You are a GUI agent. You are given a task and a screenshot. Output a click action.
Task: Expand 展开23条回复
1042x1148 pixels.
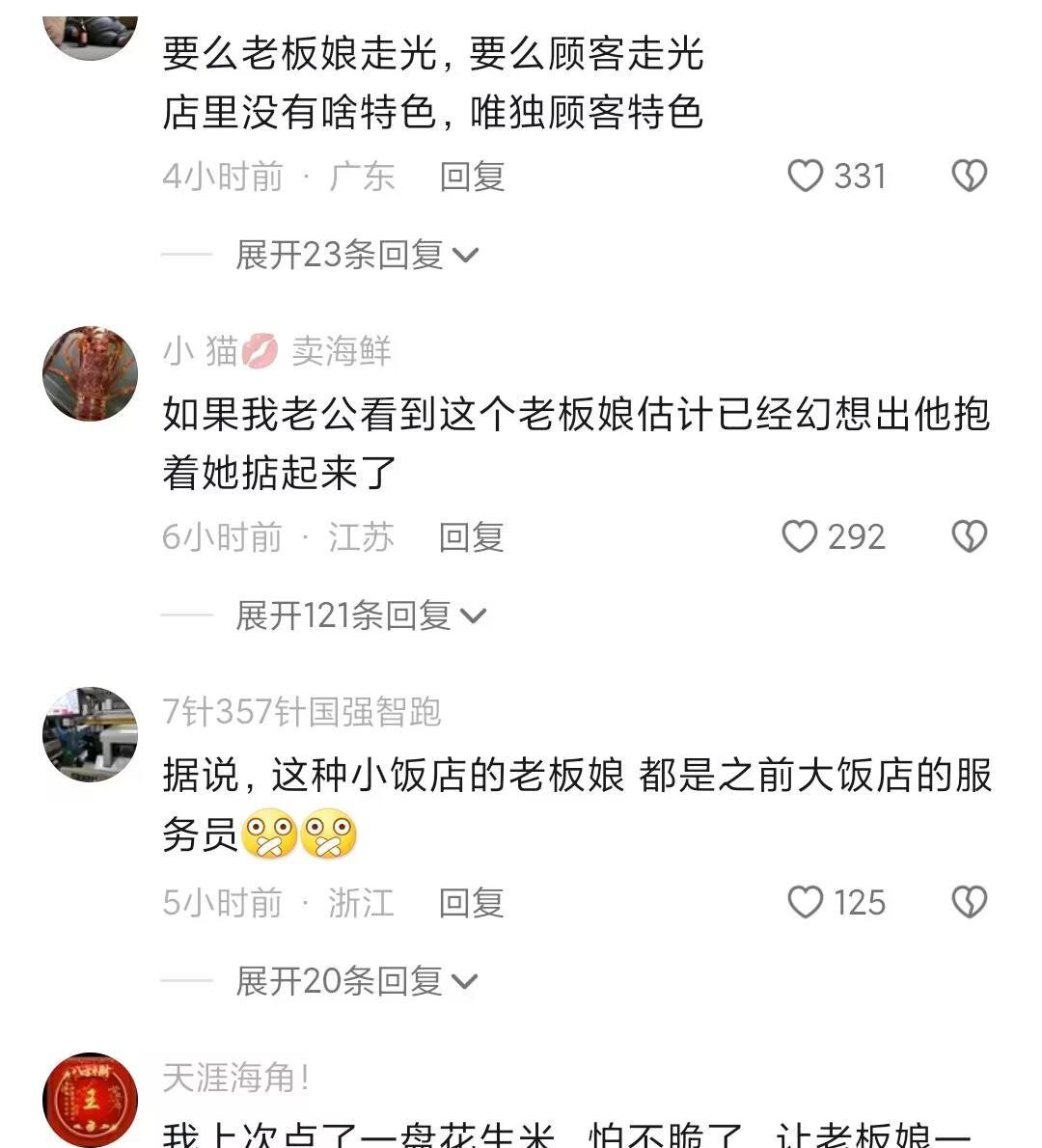click(357, 255)
